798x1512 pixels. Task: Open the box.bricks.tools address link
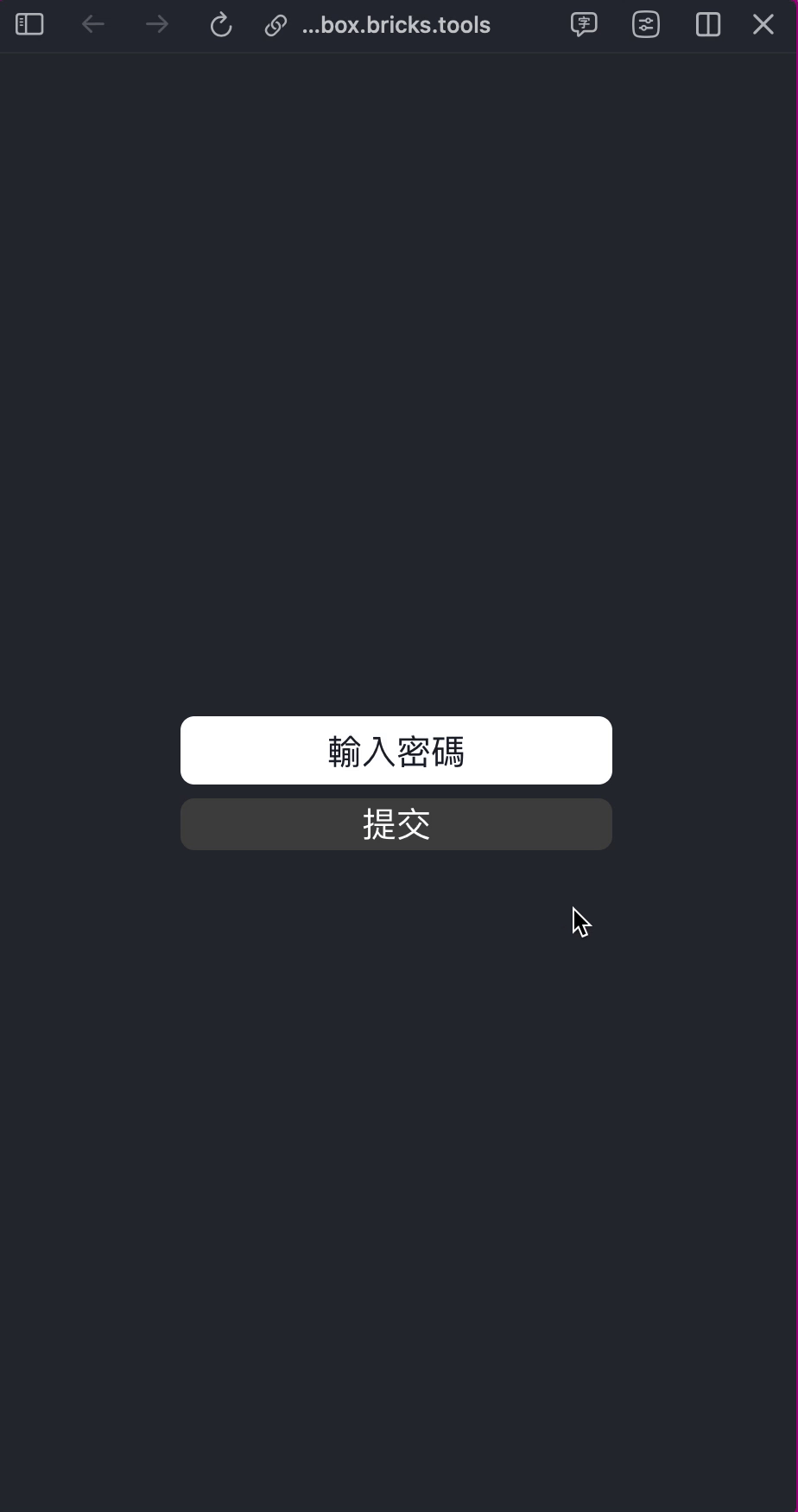point(396,25)
